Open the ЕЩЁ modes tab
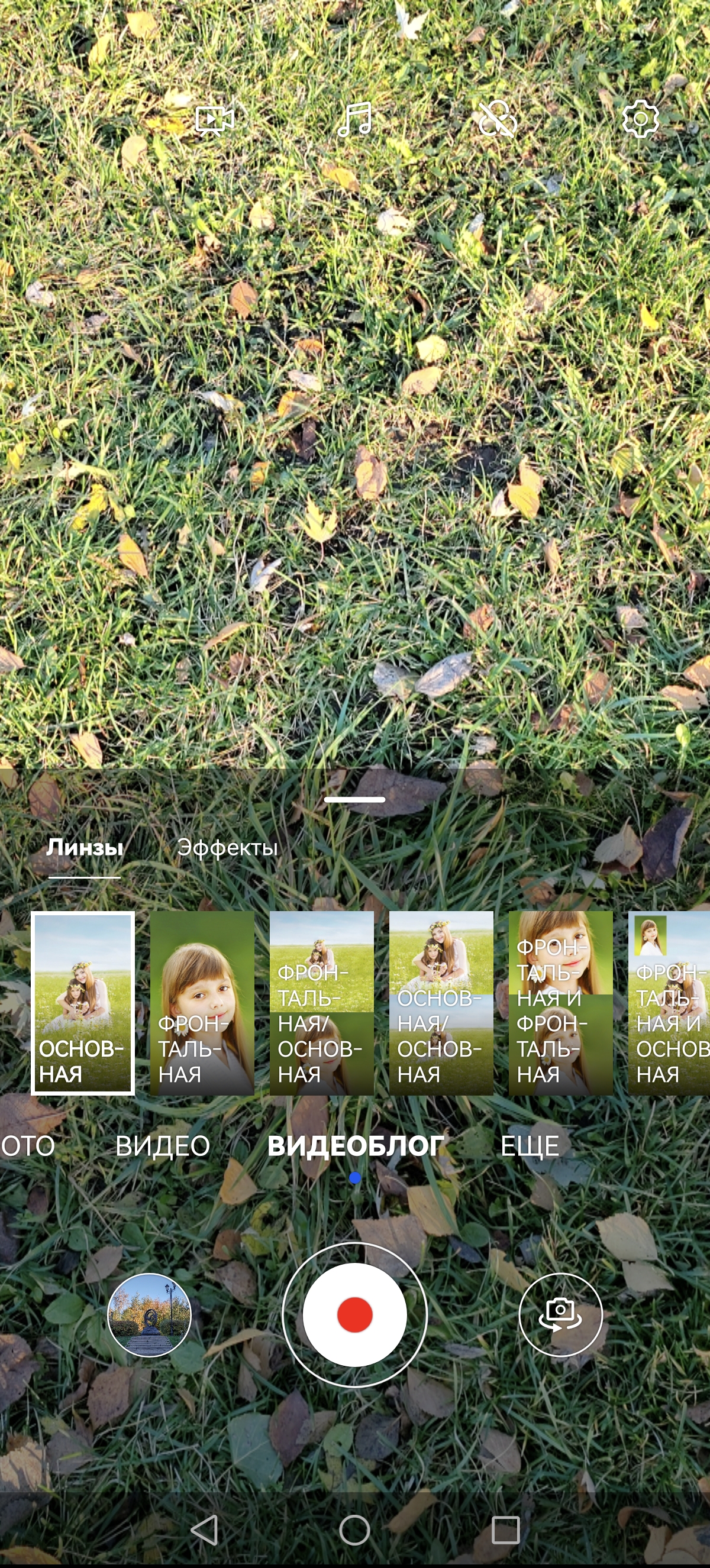Image resolution: width=710 pixels, height=1568 pixels. pyautogui.click(x=529, y=1146)
